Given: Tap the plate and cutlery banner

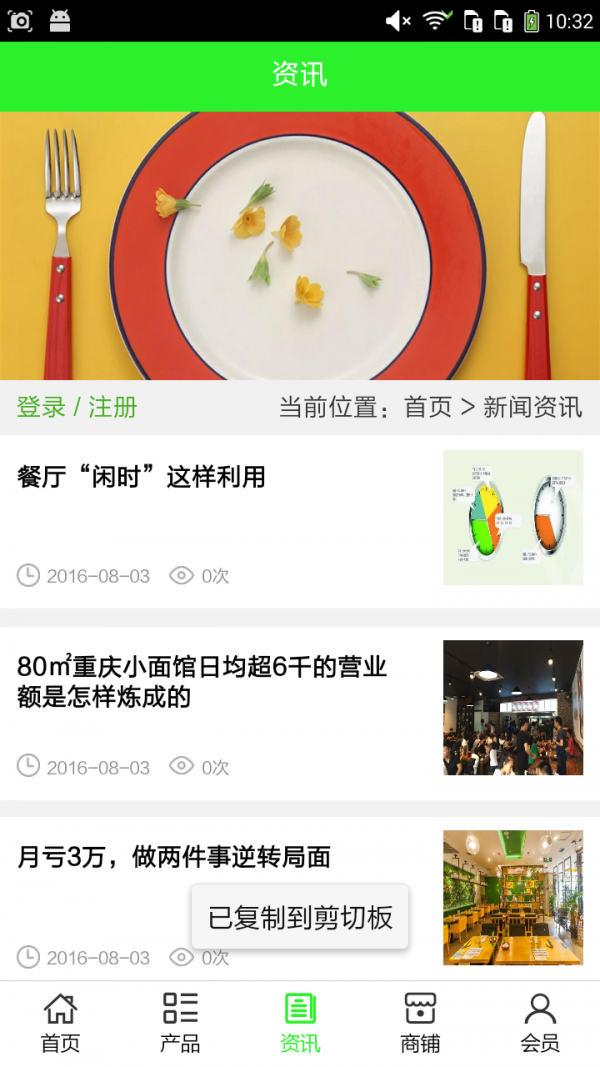Looking at the screenshot, I should tap(300, 245).
